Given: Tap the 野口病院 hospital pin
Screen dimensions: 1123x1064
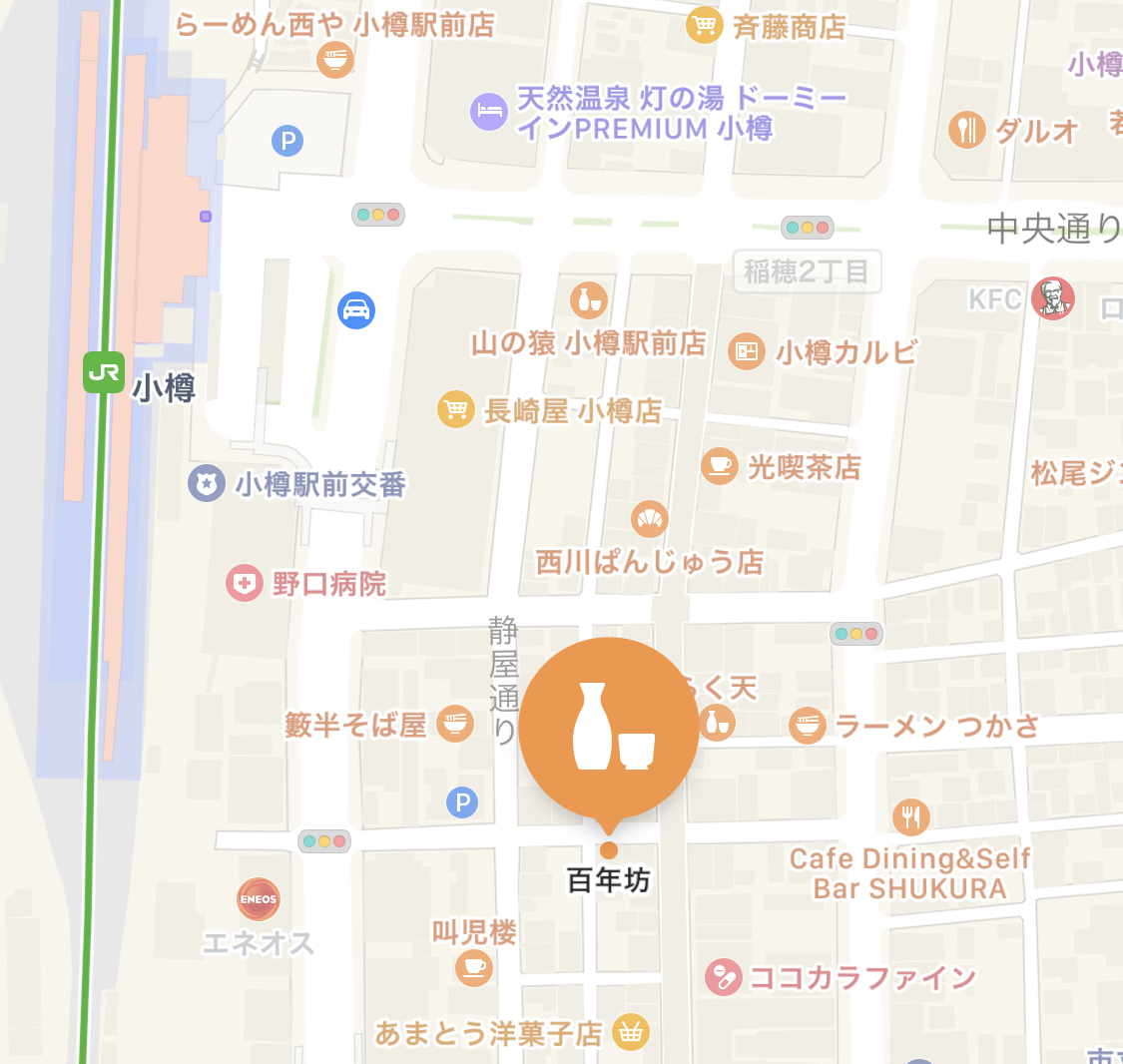Looking at the screenshot, I should [x=245, y=583].
